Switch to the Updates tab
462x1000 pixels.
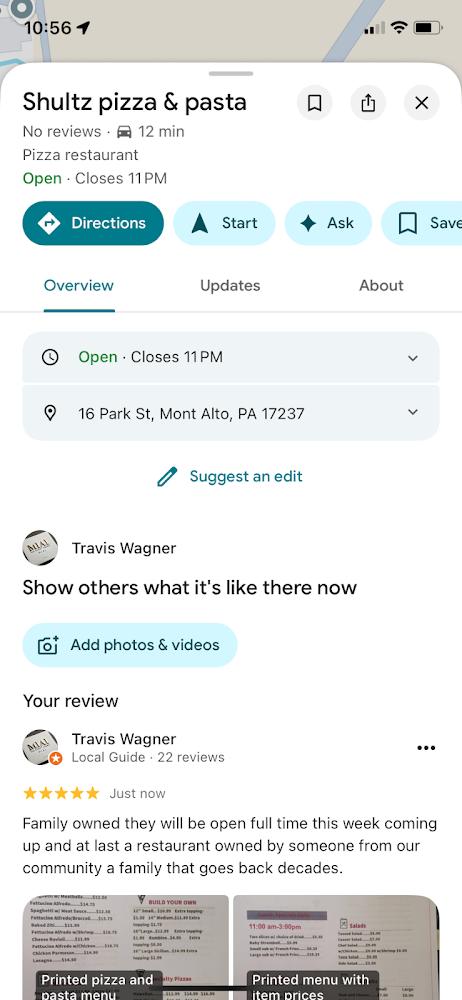click(230, 286)
